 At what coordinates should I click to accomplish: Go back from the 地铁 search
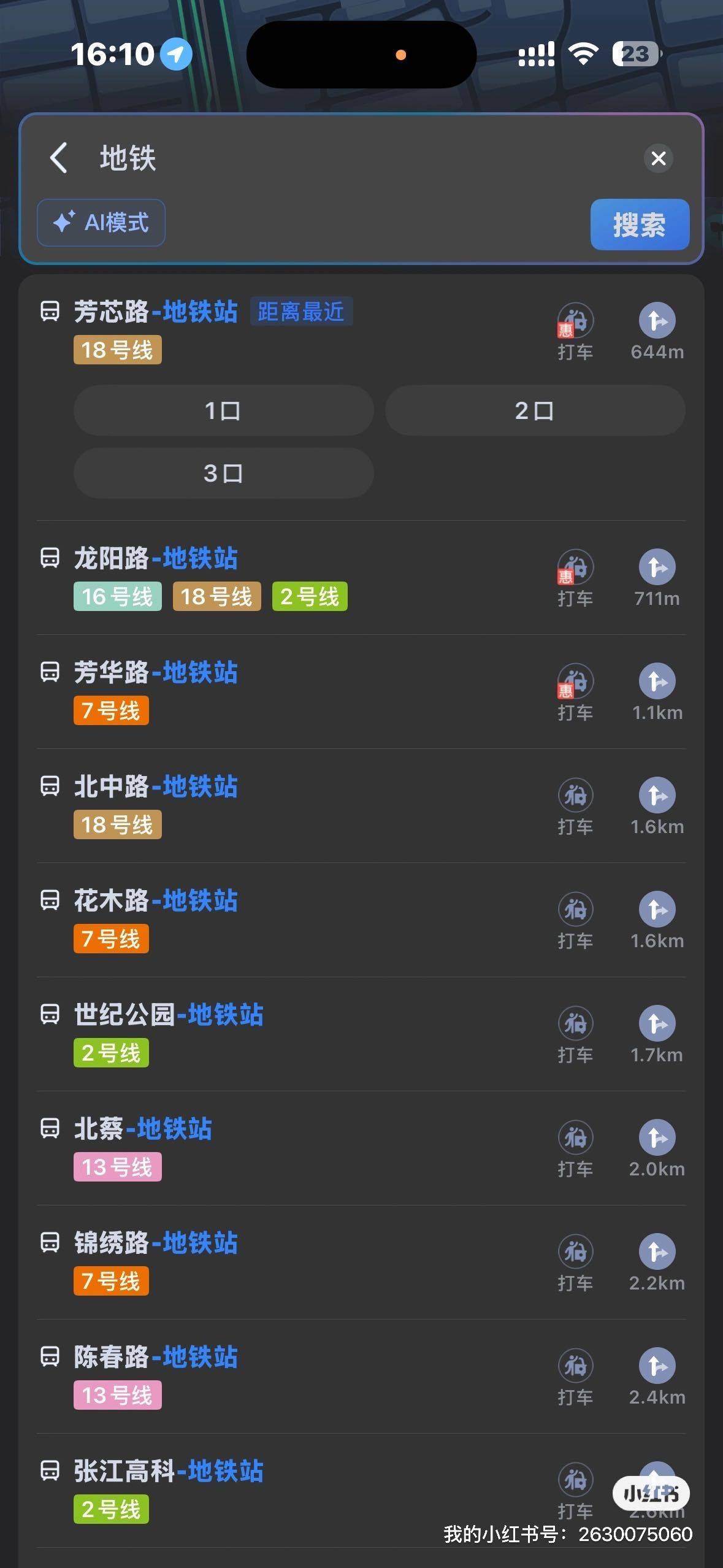click(x=59, y=158)
